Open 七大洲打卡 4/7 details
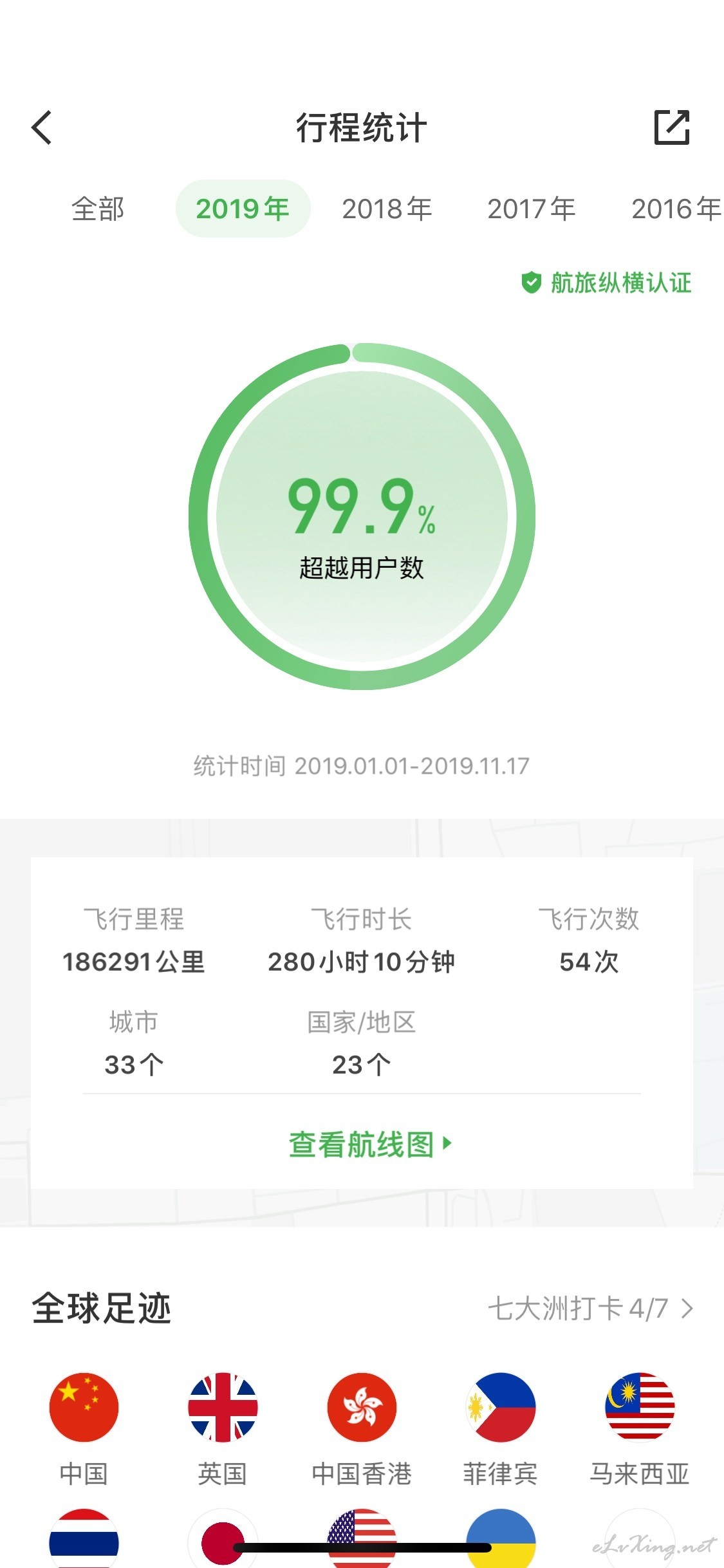 (590, 1309)
